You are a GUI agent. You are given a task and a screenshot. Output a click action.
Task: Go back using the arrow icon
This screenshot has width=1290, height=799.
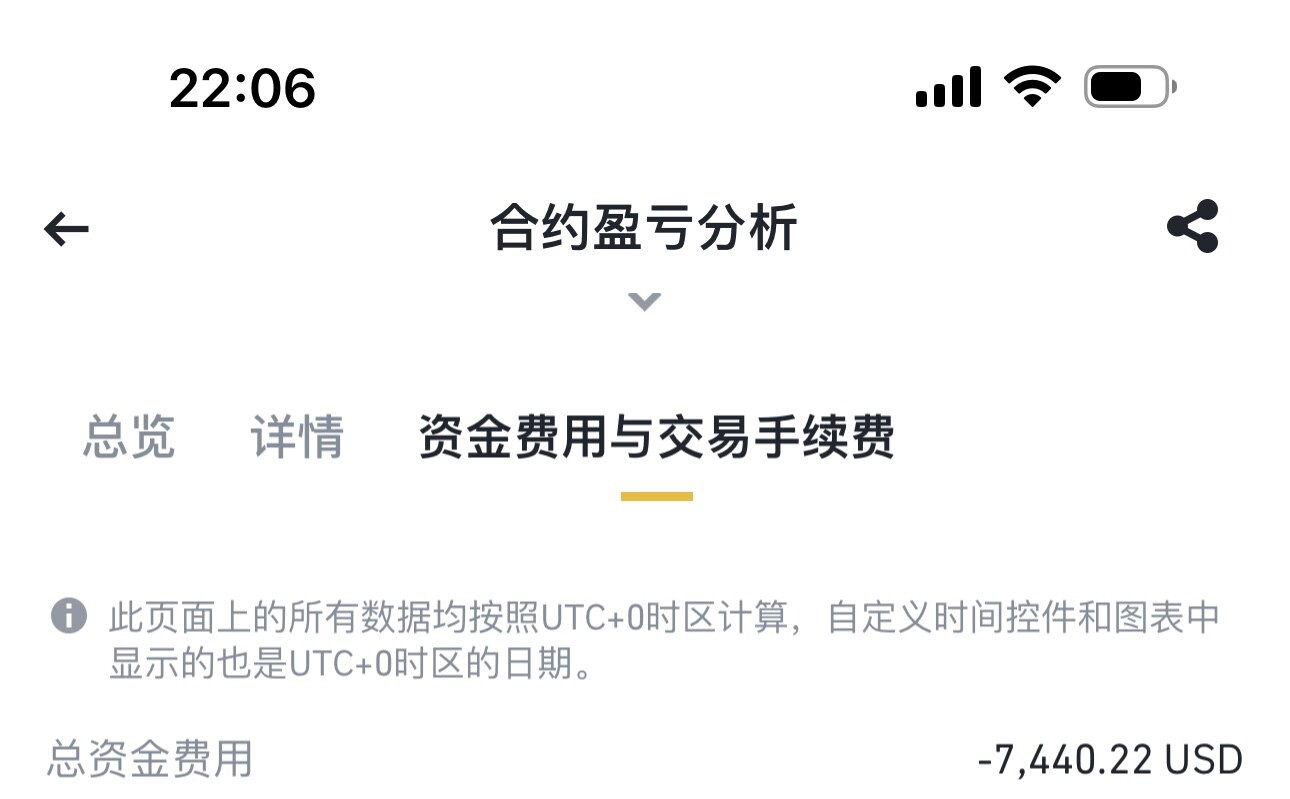(67, 230)
